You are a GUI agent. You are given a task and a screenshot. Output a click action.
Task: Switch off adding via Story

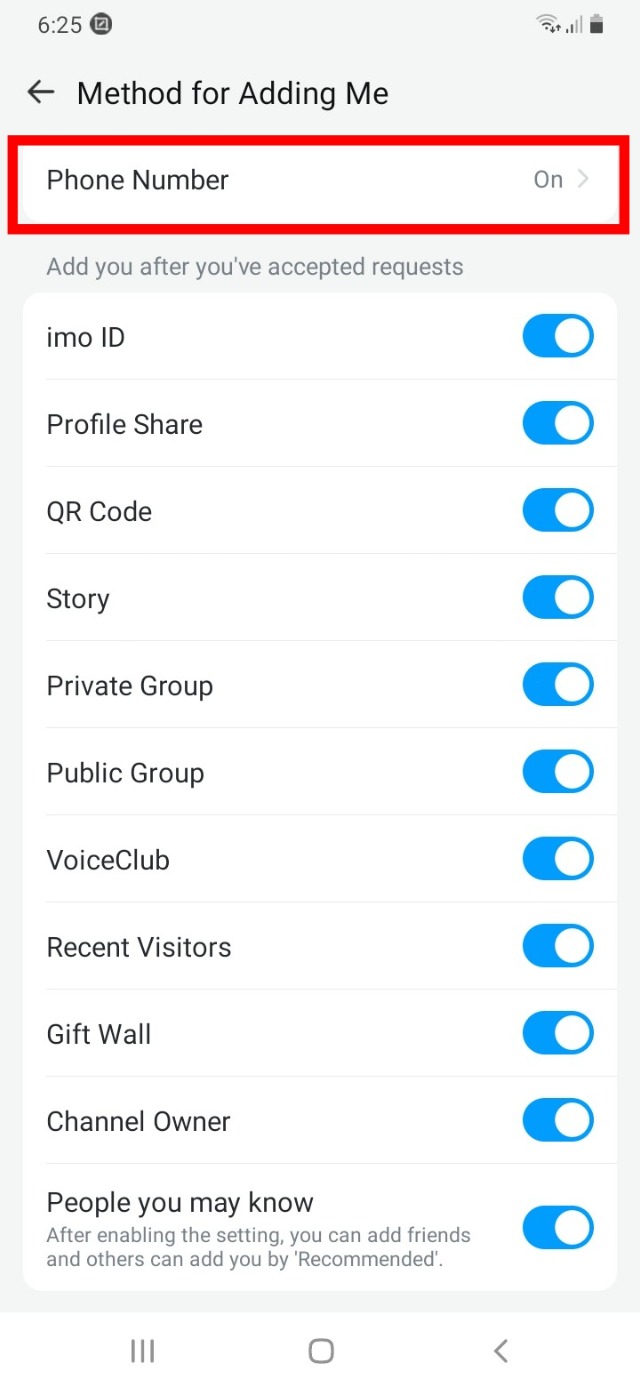coord(557,598)
